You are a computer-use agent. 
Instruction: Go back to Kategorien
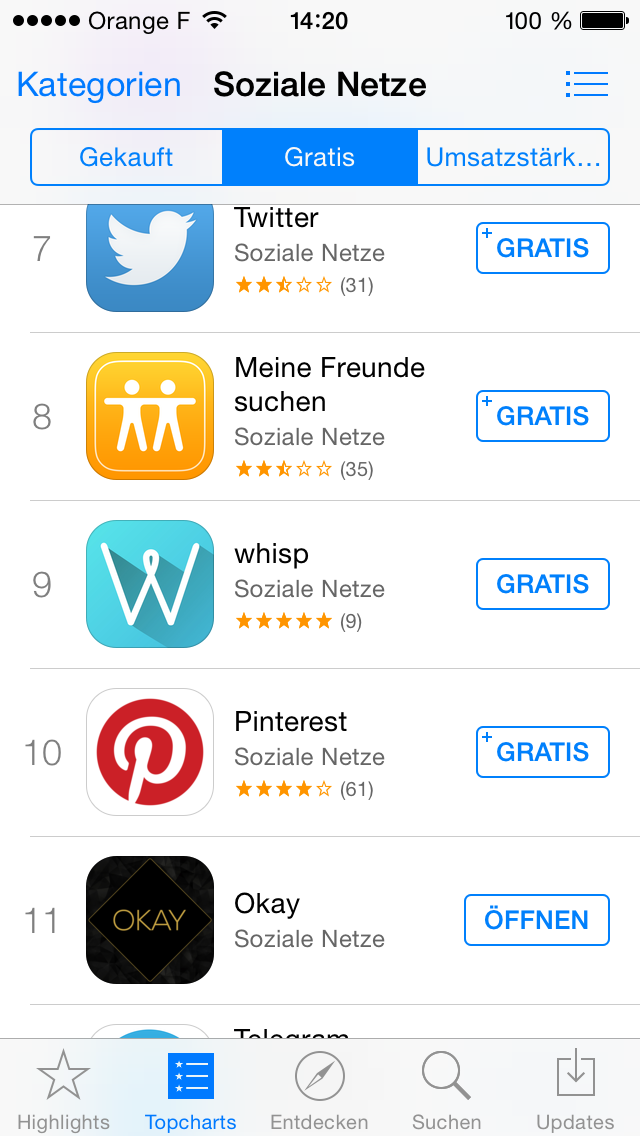click(x=99, y=85)
